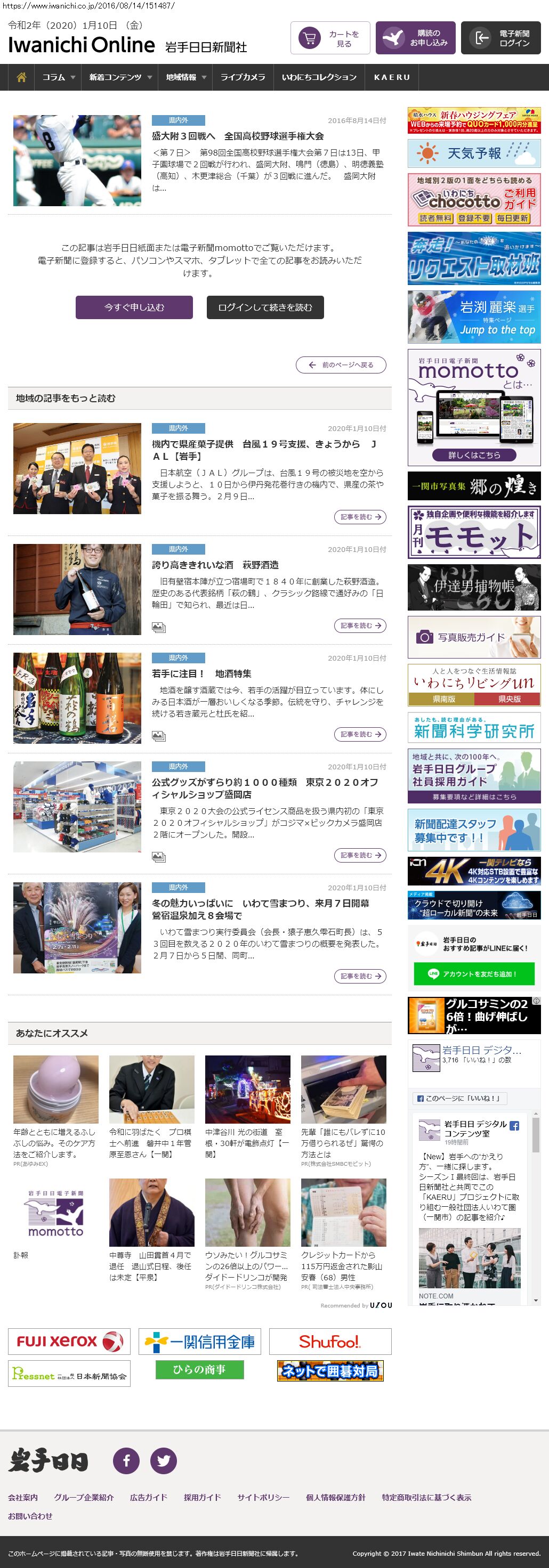The height and width of the screenshot is (1568, 549).
Task: Open the 天気予報 weather banner
Action: pos(473,153)
